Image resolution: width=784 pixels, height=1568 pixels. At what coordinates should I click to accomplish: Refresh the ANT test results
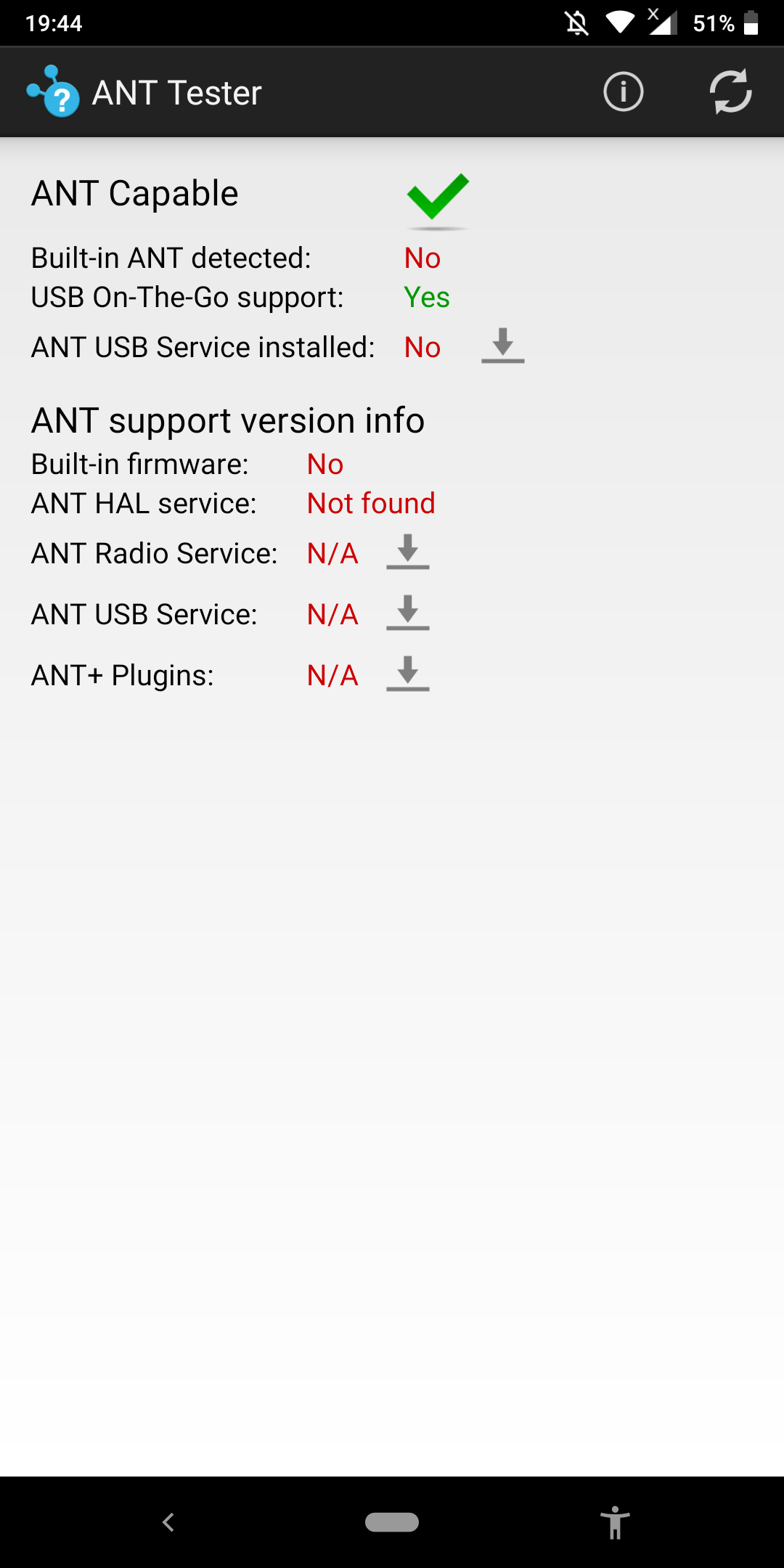coord(730,92)
